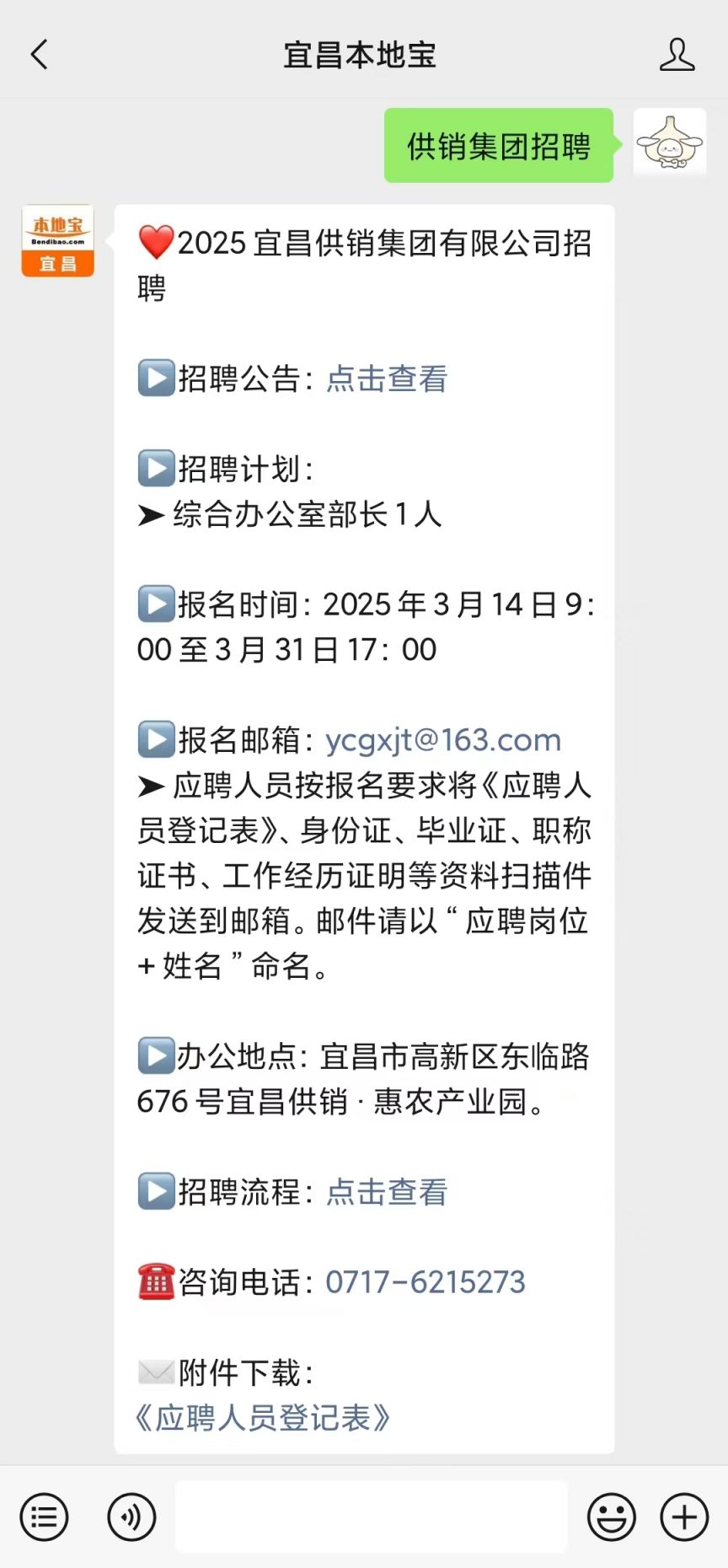Viewport: 728px width, 1568px height.
Task: Open the emoji picker
Action: click(612, 1517)
